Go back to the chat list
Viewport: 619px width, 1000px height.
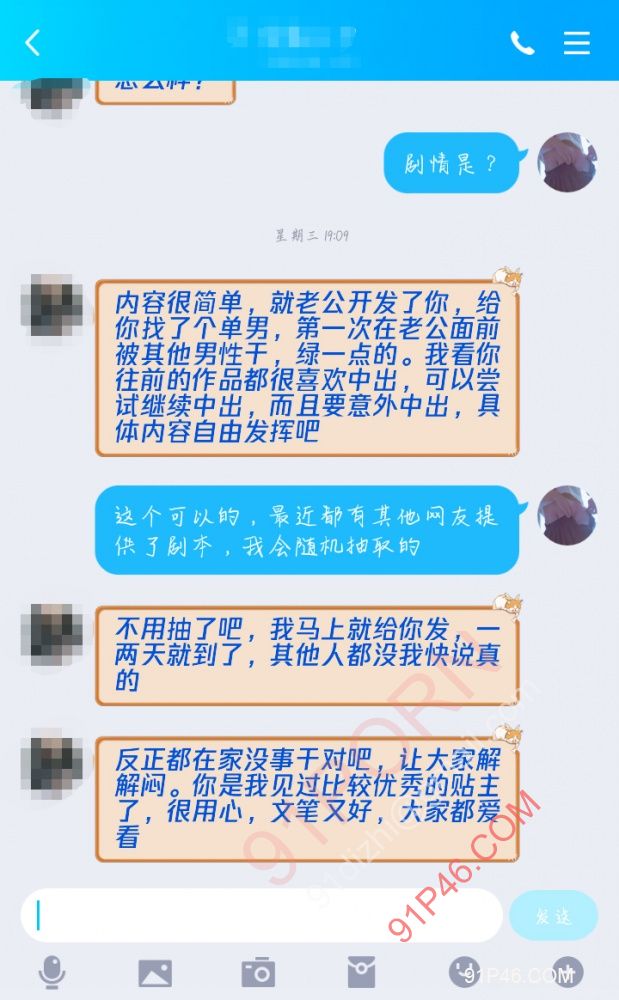[x=32, y=42]
